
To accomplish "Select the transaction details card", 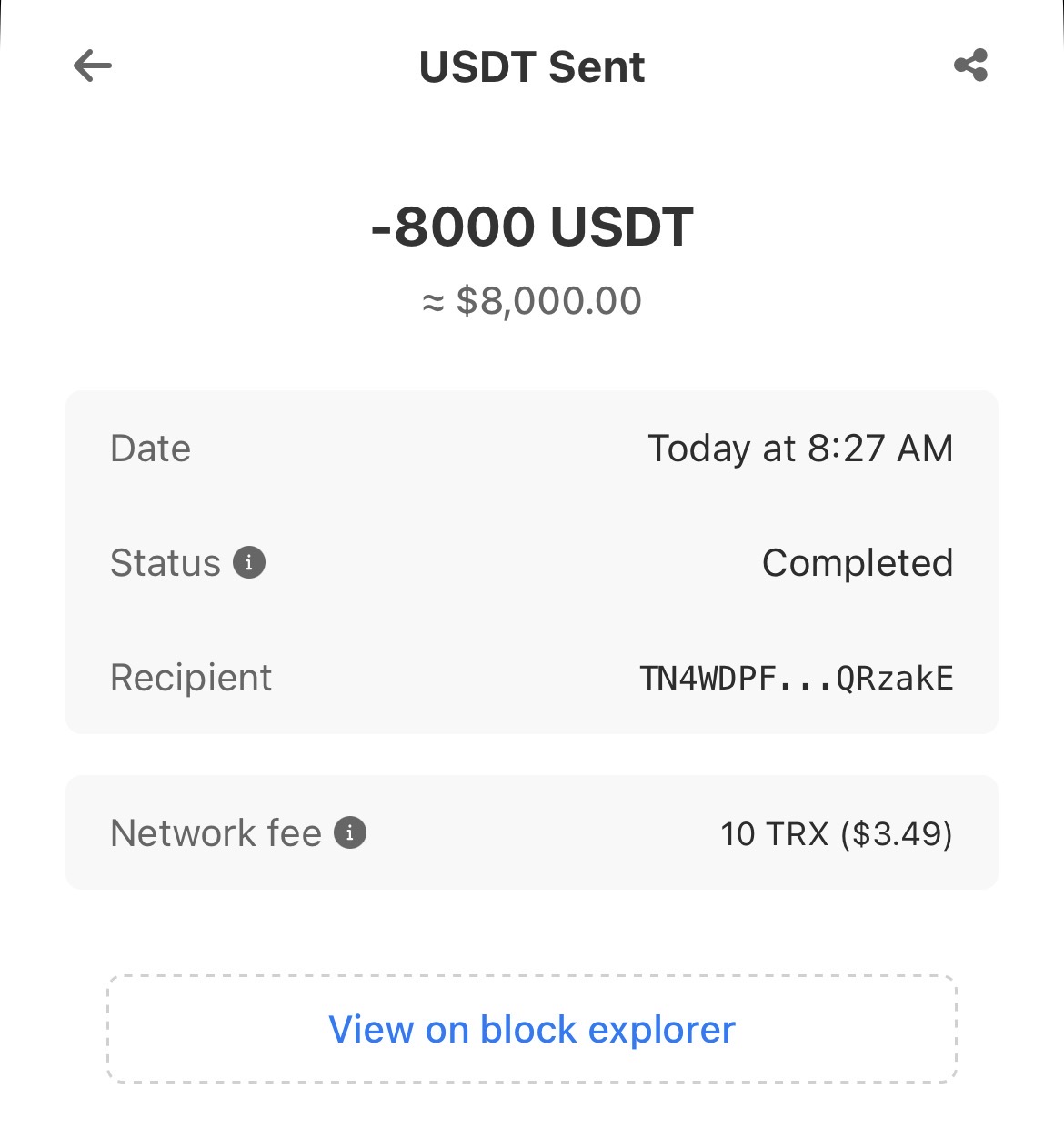I will click(x=532, y=561).
